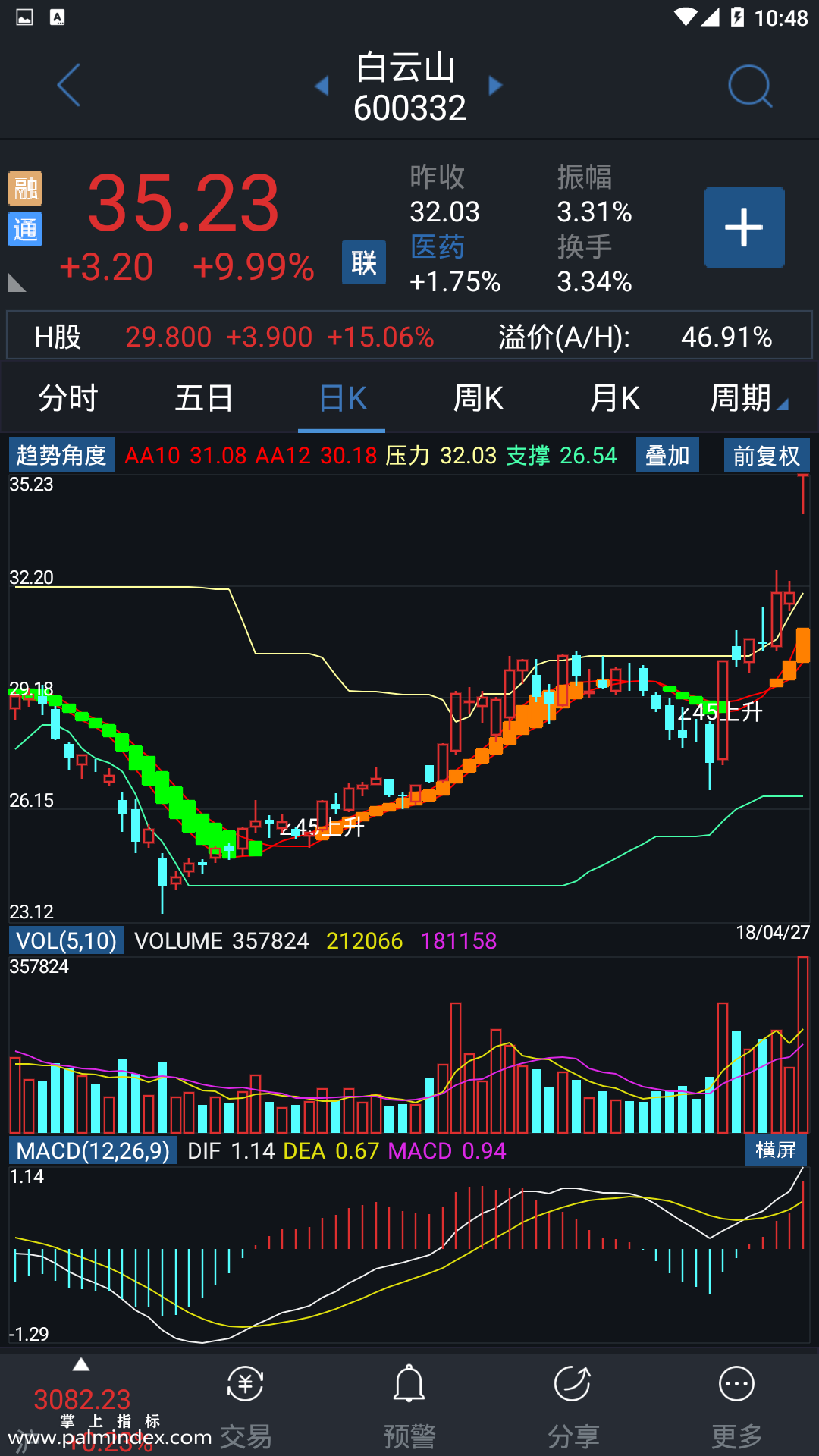This screenshot has height=1456, width=819.
Task: Open the 更多 more menu
Action: pyautogui.click(x=736, y=1407)
